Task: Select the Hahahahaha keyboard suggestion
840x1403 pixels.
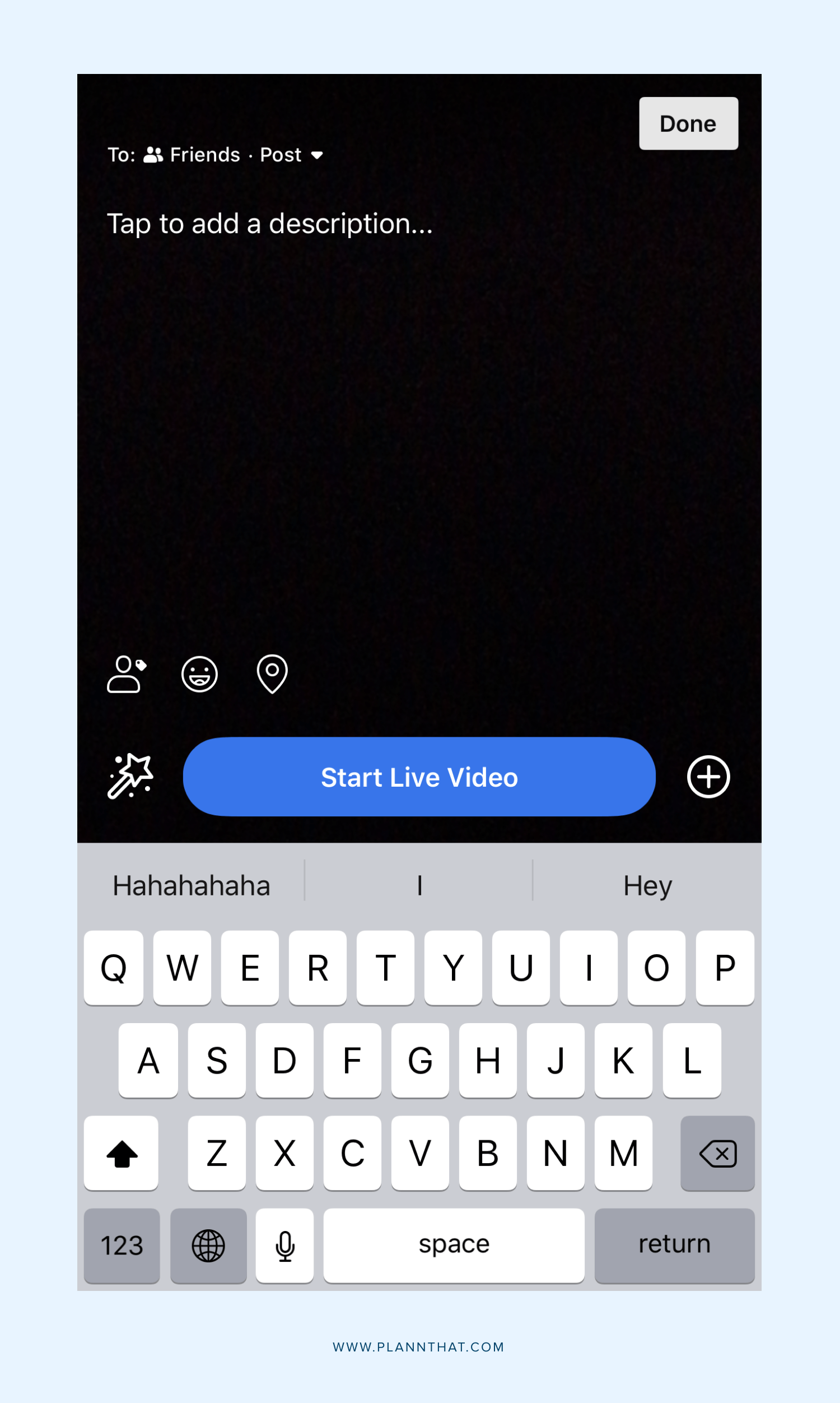Action: coord(192,885)
